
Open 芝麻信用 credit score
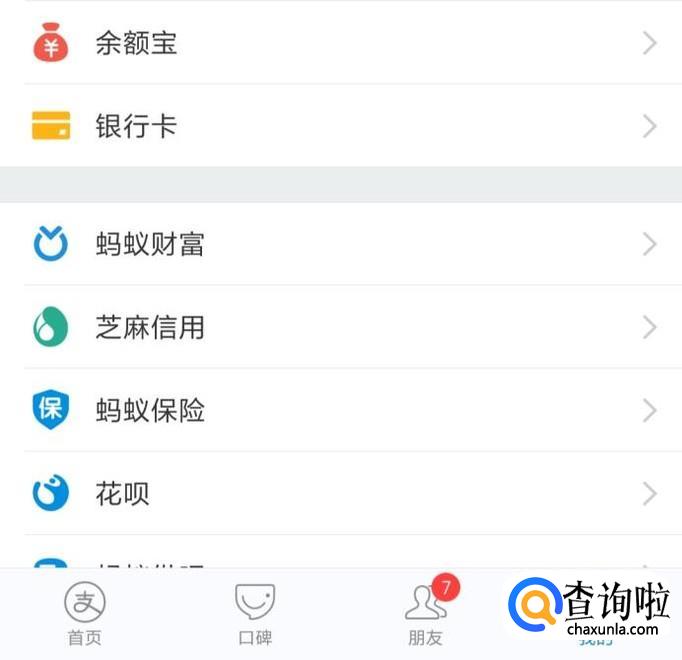[340, 327]
